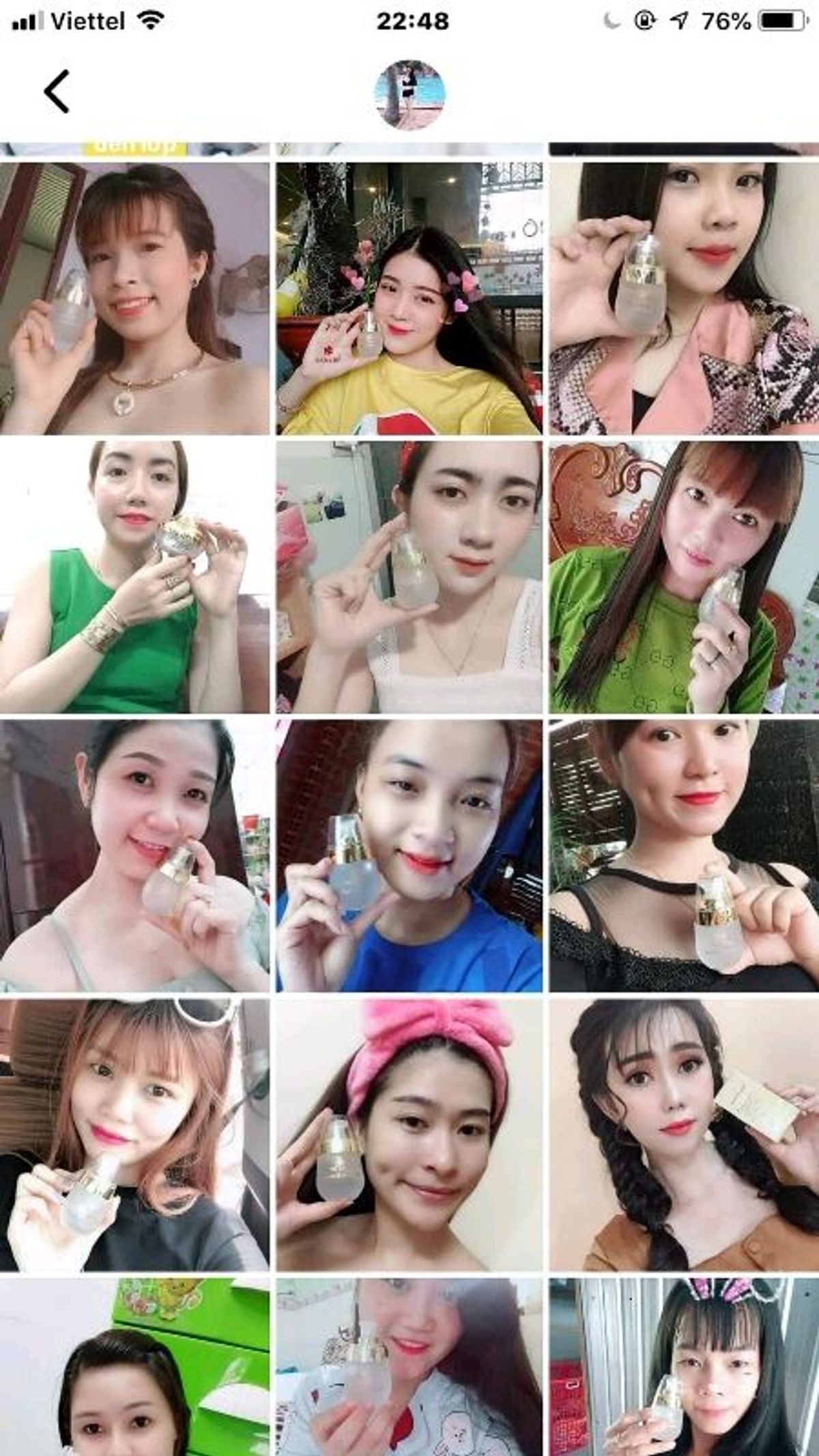
Task: Open the circular profile avatar at top
Action: (x=410, y=94)
